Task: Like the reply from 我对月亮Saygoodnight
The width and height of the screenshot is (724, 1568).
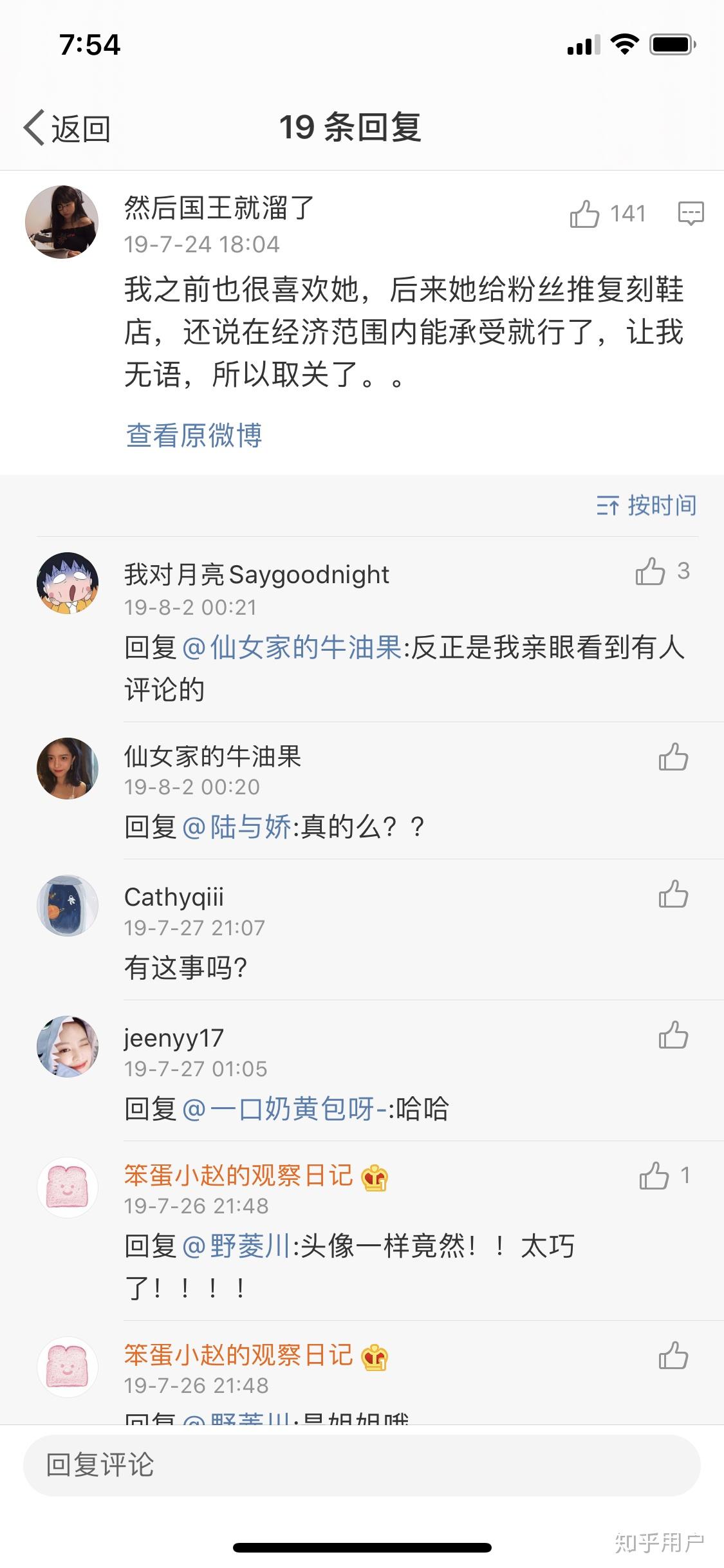Action: coord(650,572)
